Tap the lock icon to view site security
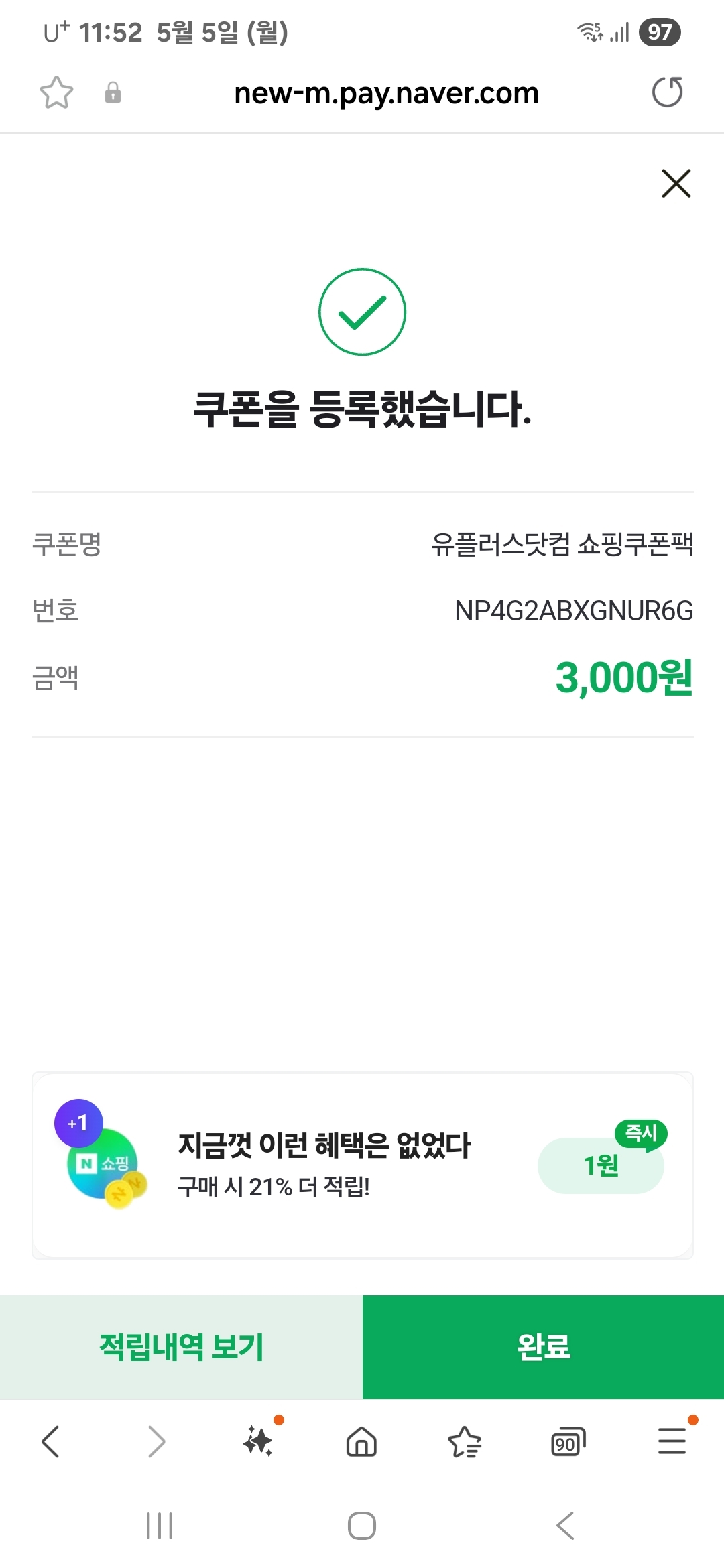This screenshot has width=724, height=1568. pyautogui.click(x=112, y=94)
